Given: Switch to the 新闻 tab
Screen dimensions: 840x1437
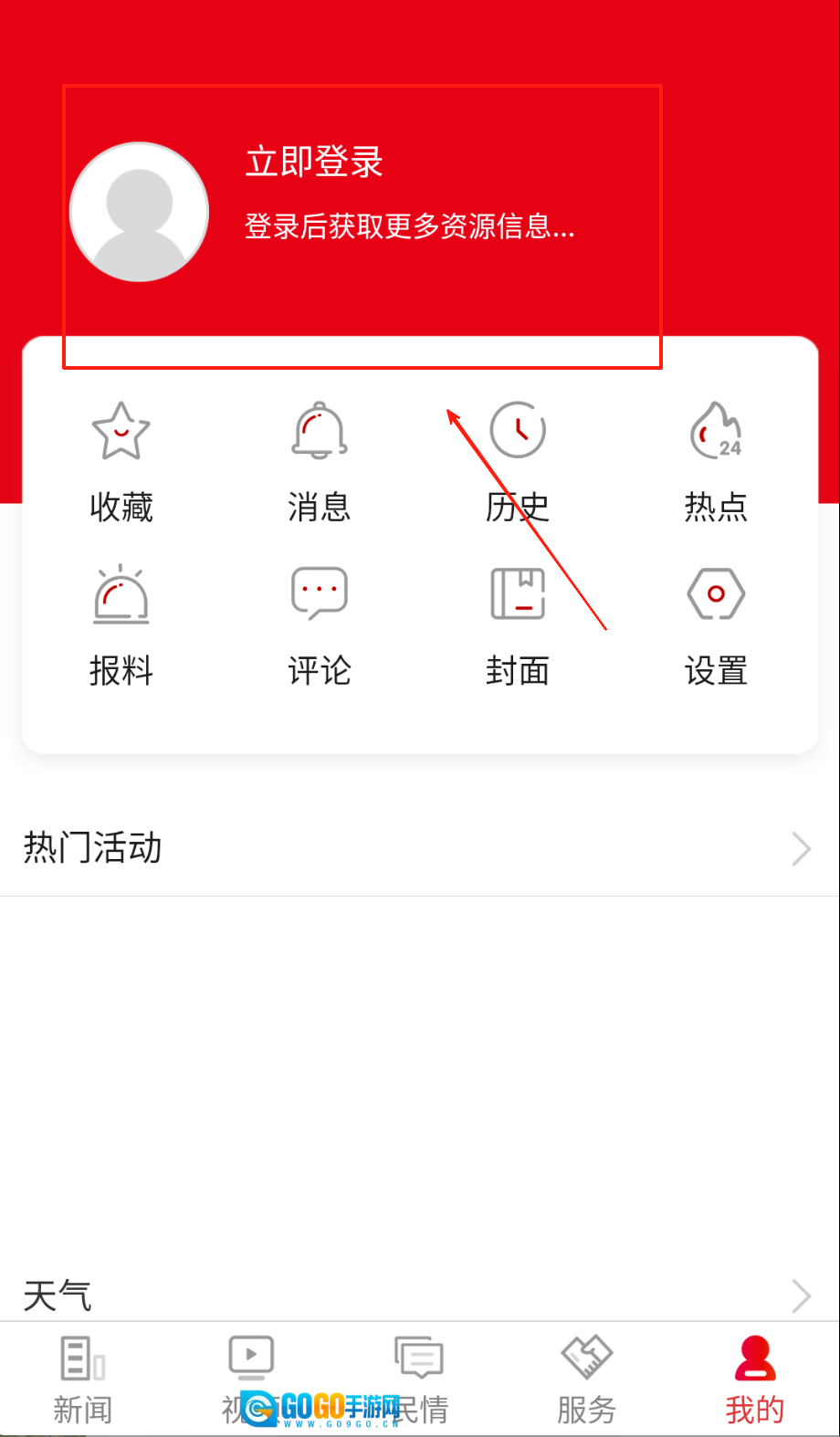Looking at the screenshot, I should 83,1379.
